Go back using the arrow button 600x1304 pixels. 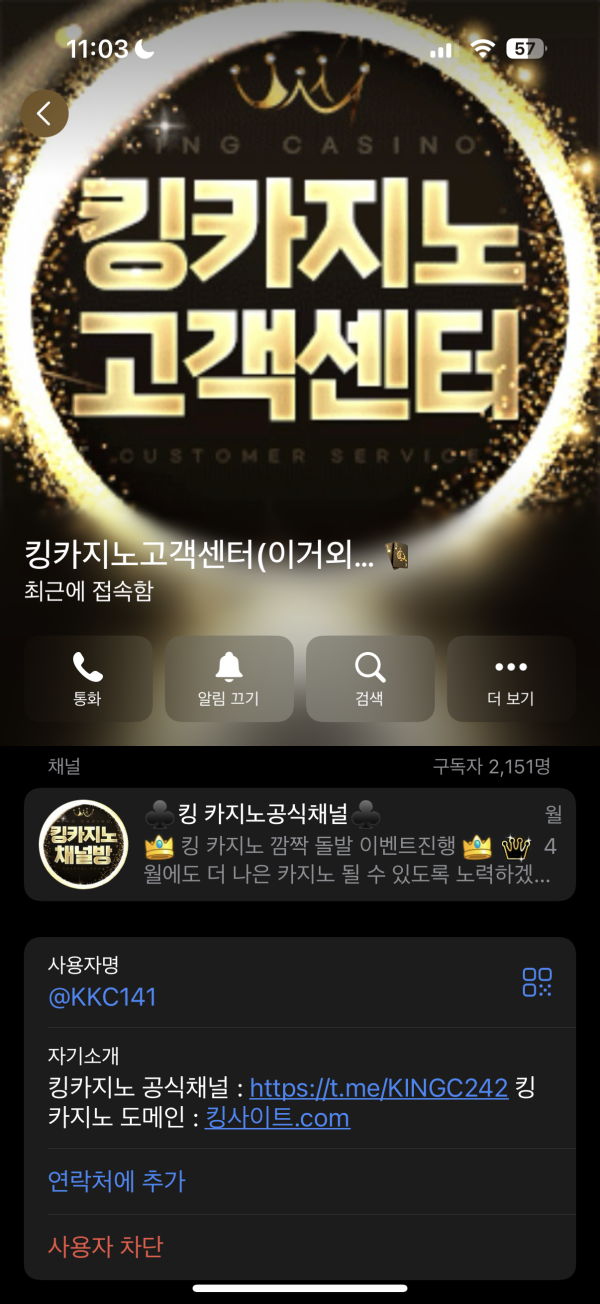44,113
